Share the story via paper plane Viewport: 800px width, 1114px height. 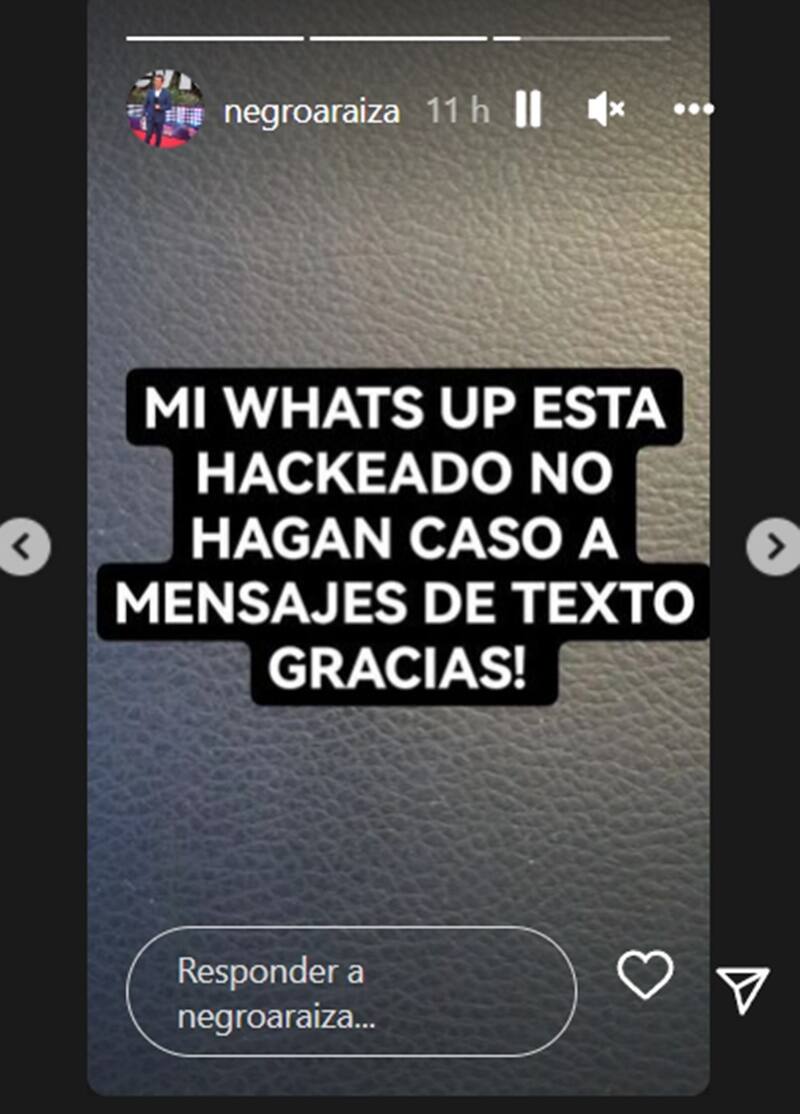(x=742, y=990)
